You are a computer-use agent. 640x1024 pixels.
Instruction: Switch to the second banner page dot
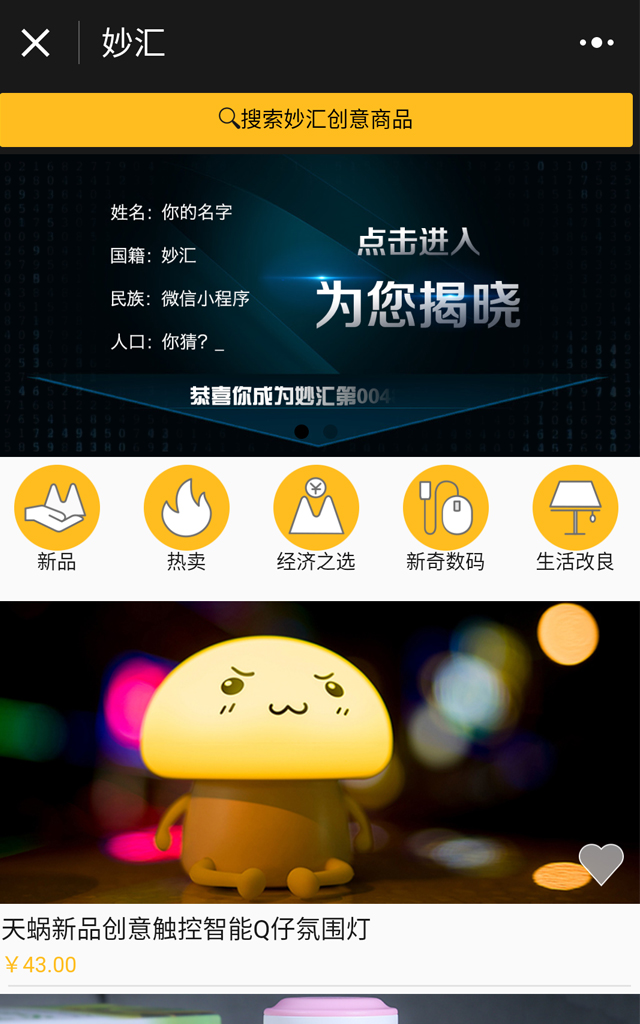[331, 432]
